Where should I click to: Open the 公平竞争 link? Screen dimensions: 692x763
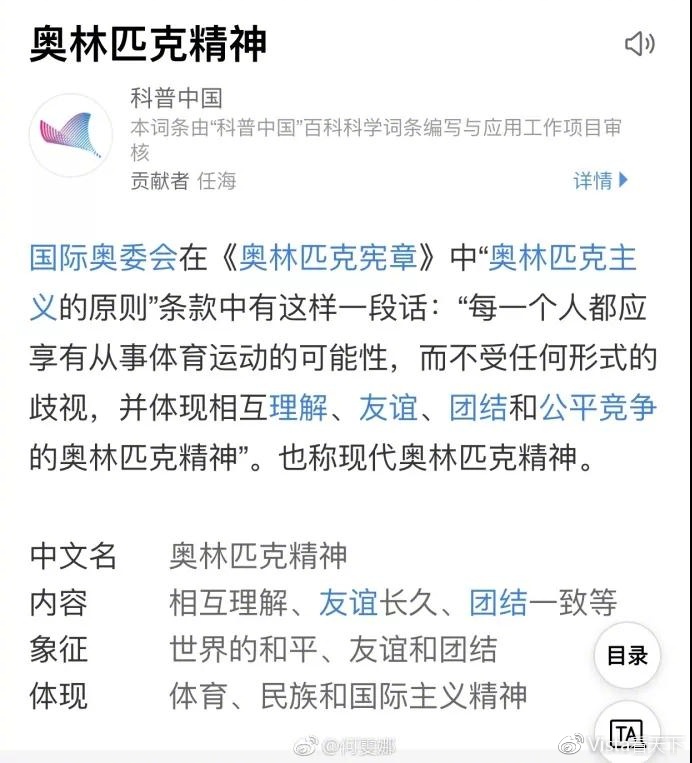pos(598,408)
